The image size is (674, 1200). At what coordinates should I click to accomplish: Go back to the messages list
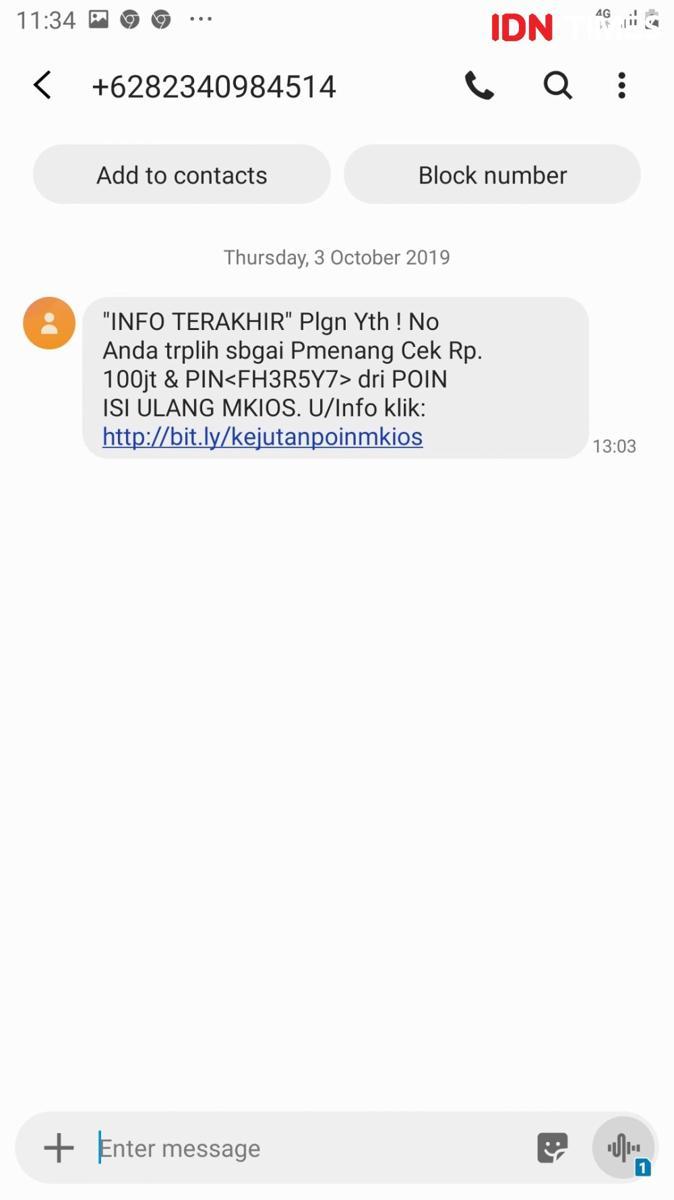pos(42,86)
